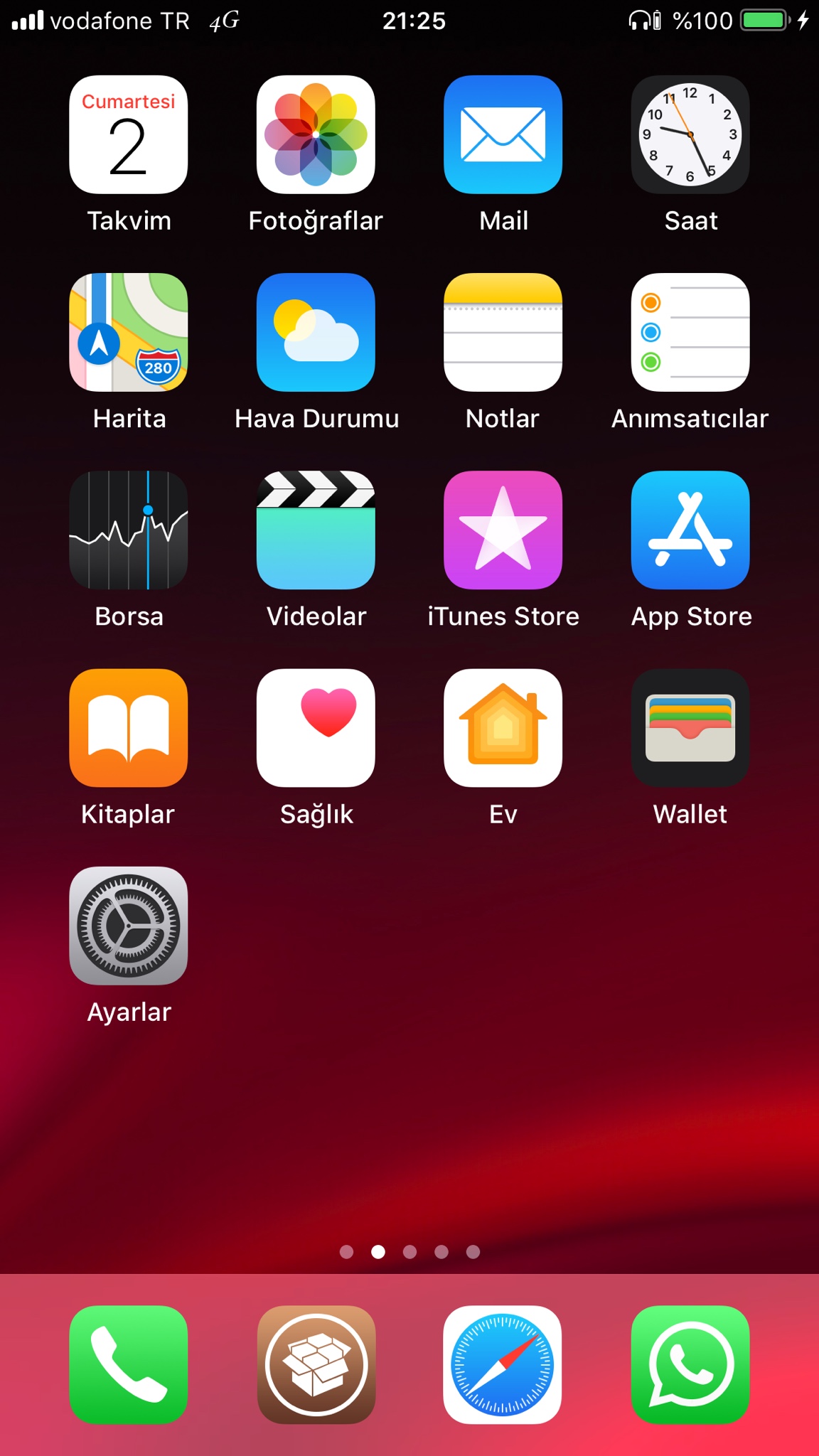Open WhatsApp from the dock
This screenshot has width=819, height=1456.
(x=690, y=1364)
